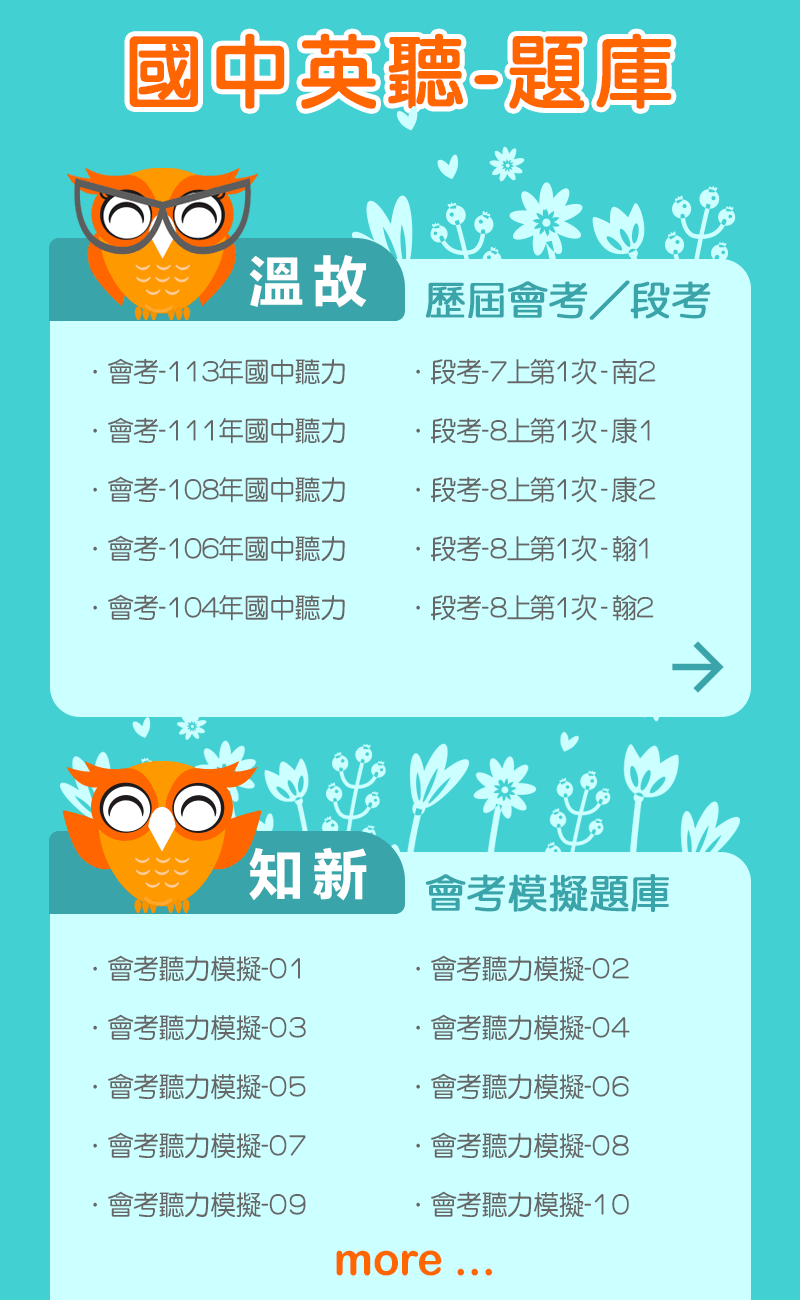The height and width of the screenshot is (1300, 800).
Task: Select 會考-104年國中聽力
Action: click(227, 608)
